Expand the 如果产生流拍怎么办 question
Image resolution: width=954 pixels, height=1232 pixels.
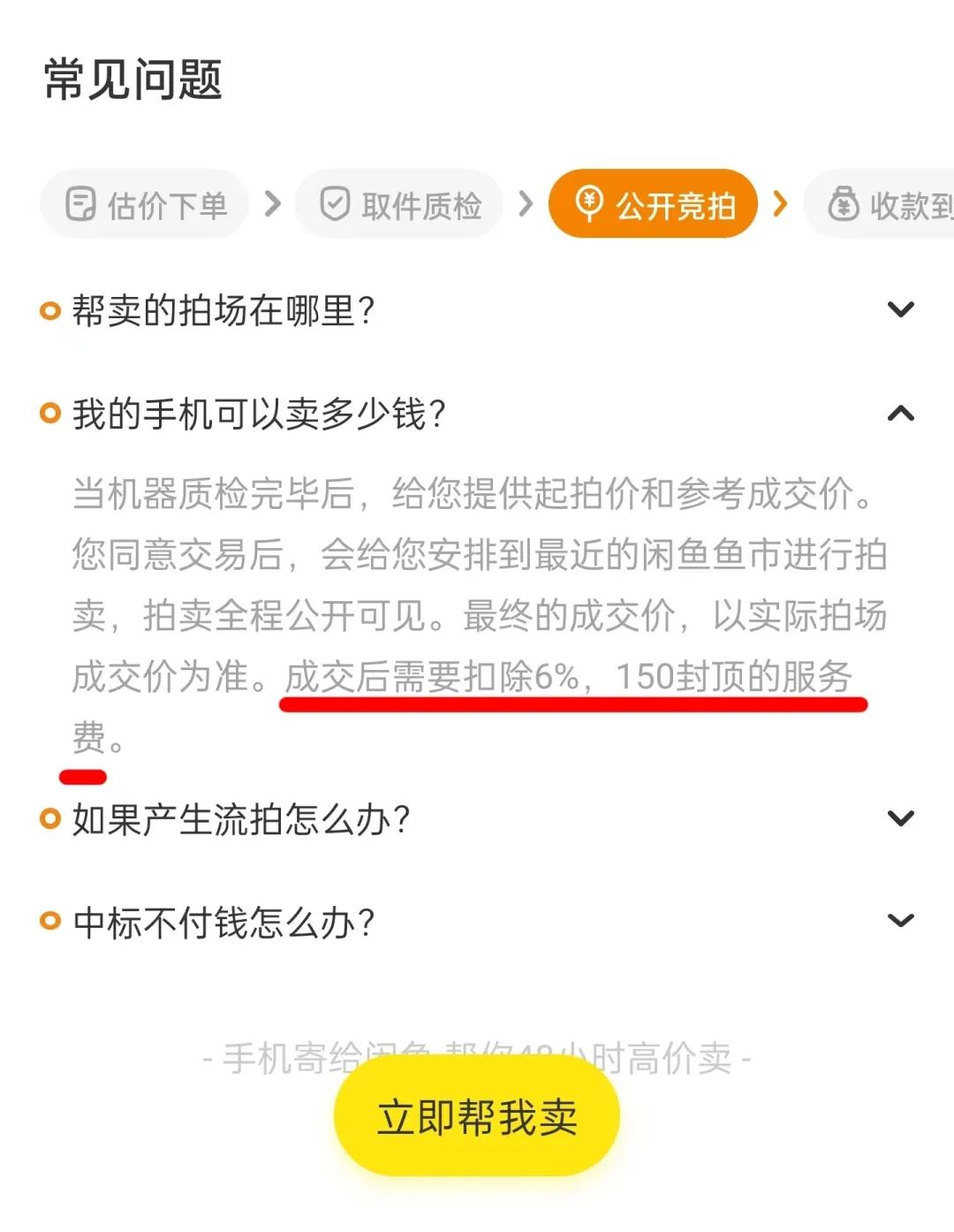pos(900,819)
